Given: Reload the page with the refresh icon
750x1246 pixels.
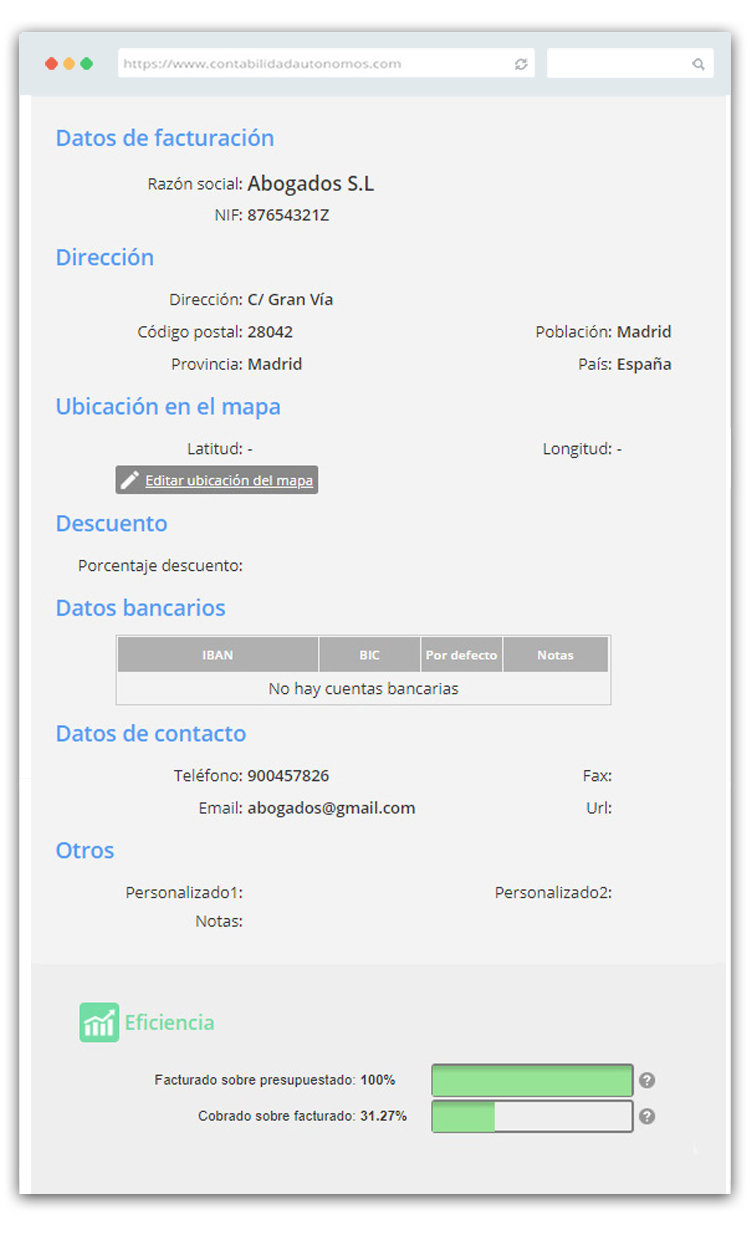Looking at the screenshot, I should tap(521, 64).
